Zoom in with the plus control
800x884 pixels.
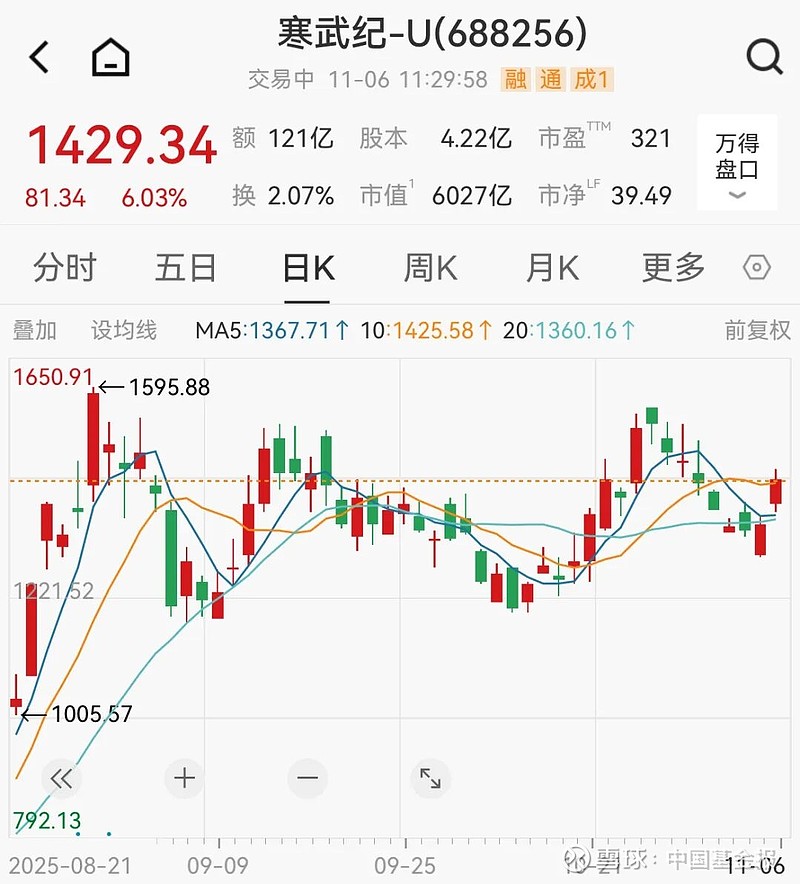tap(184, 778)
